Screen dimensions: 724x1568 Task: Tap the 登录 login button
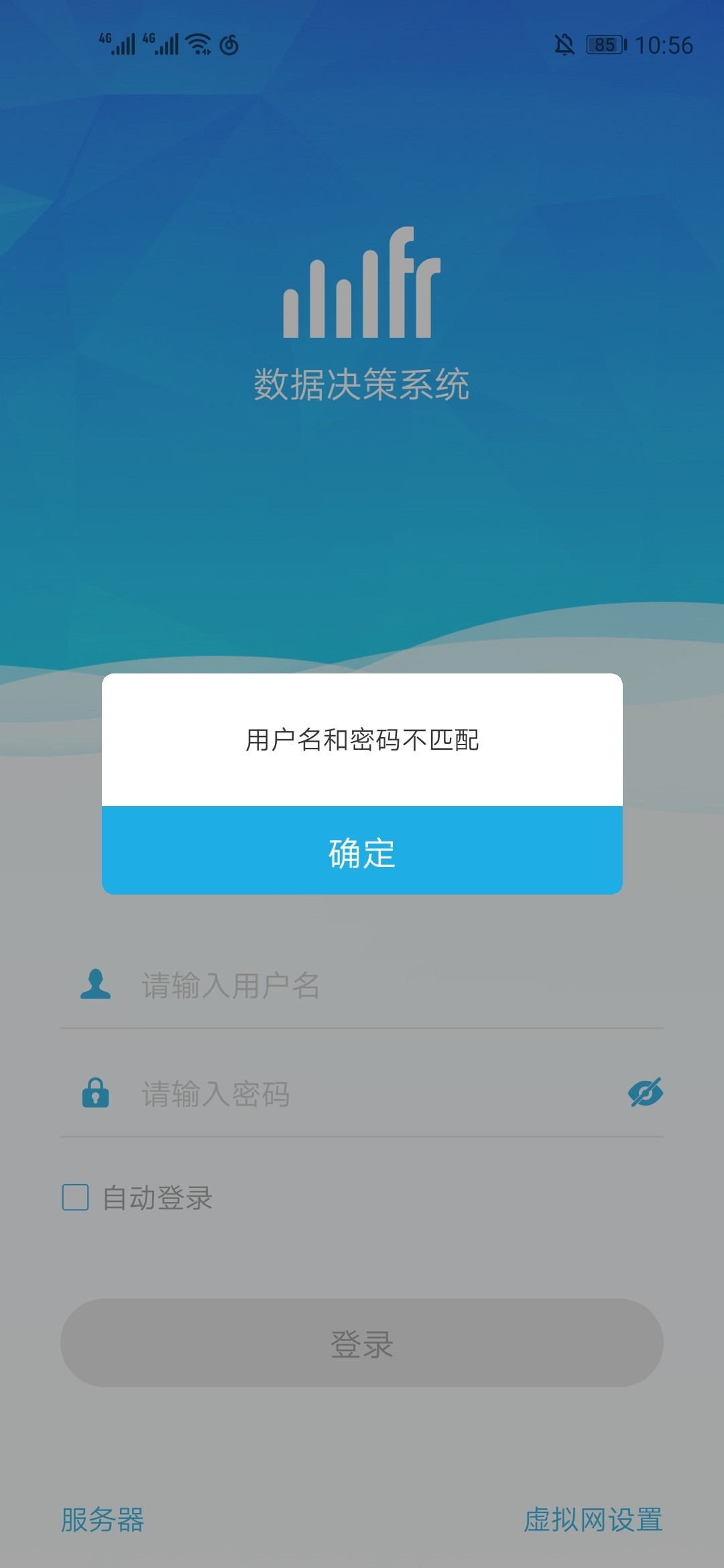(362, 1343)
